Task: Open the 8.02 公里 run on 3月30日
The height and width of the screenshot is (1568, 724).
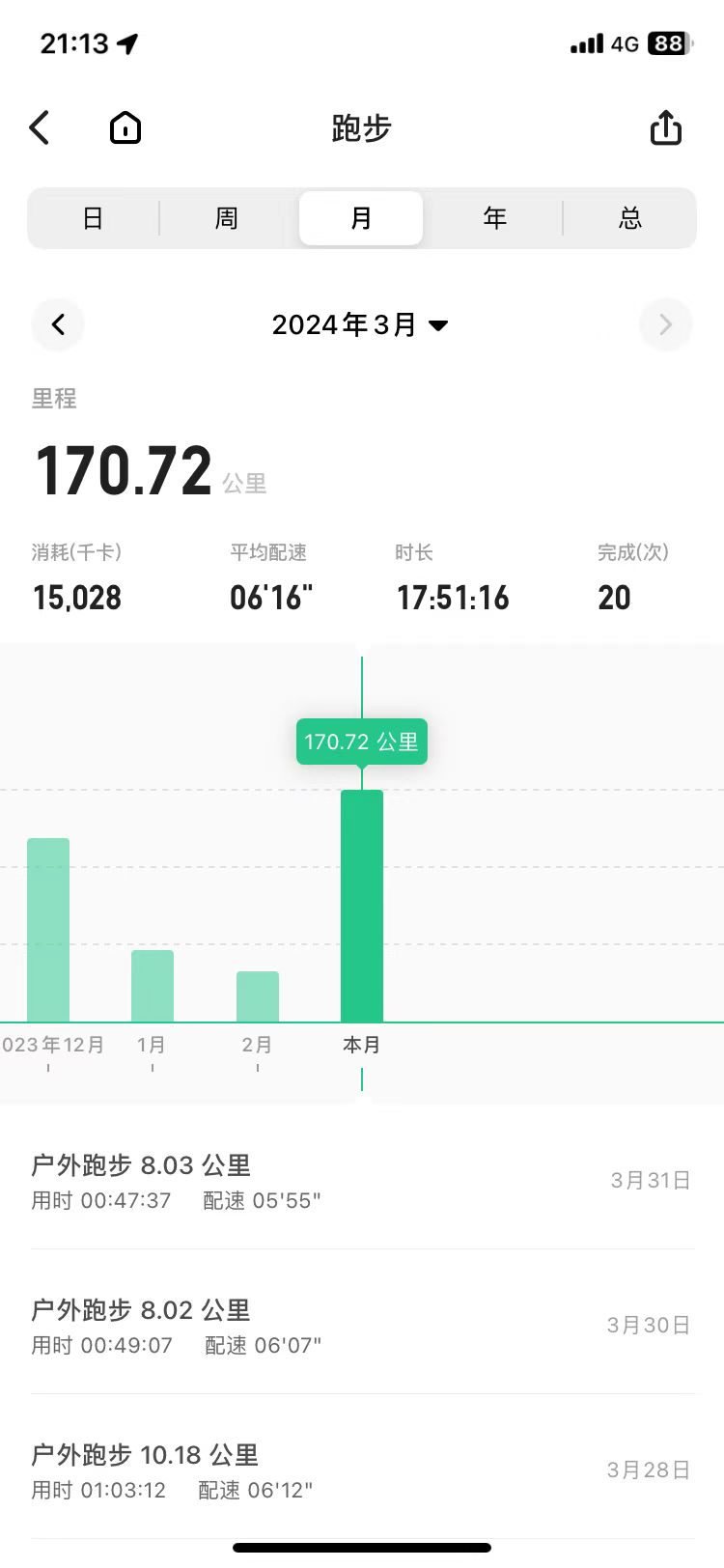Action: point(362,1326)
